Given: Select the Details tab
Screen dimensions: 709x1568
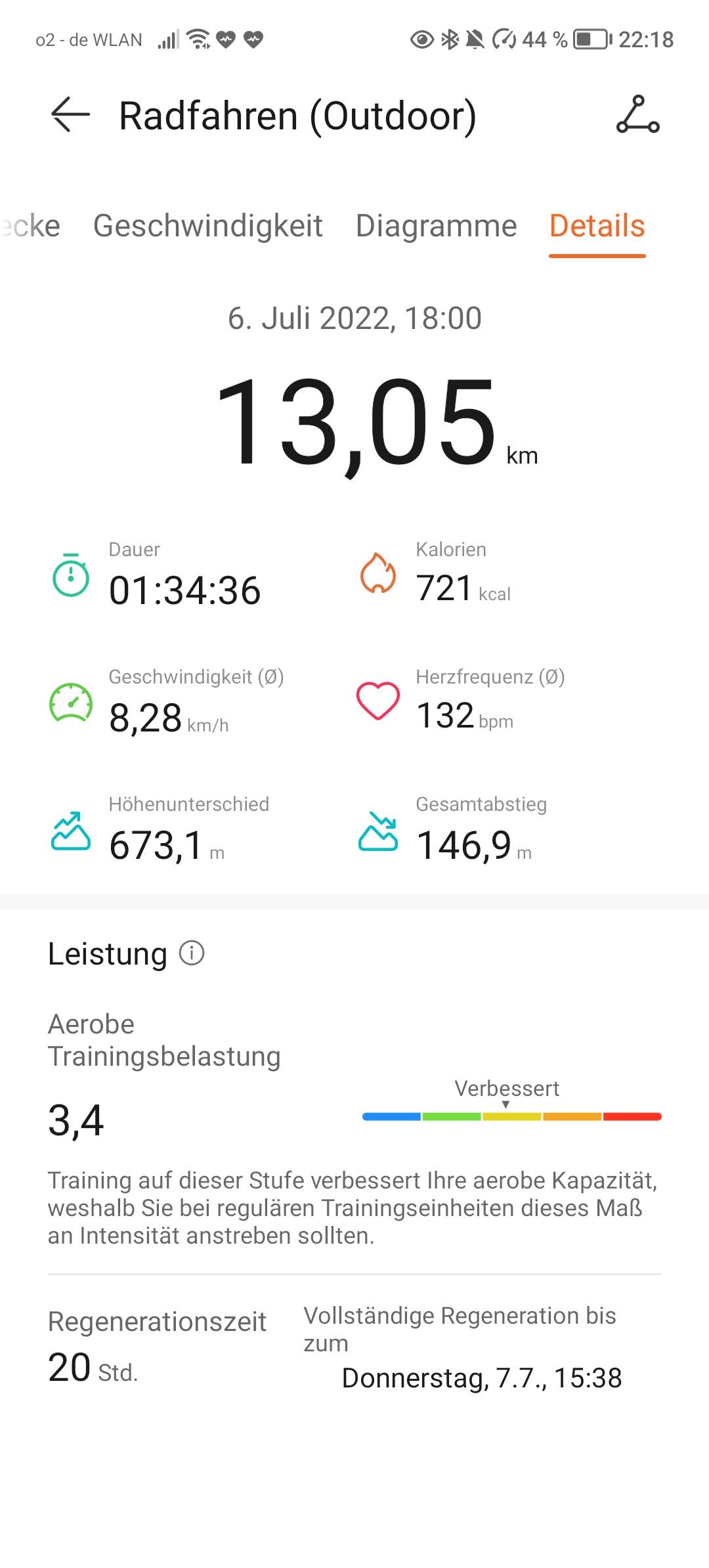Looking at the screenshot, I should pyautogui.click(x=597, y=226).
